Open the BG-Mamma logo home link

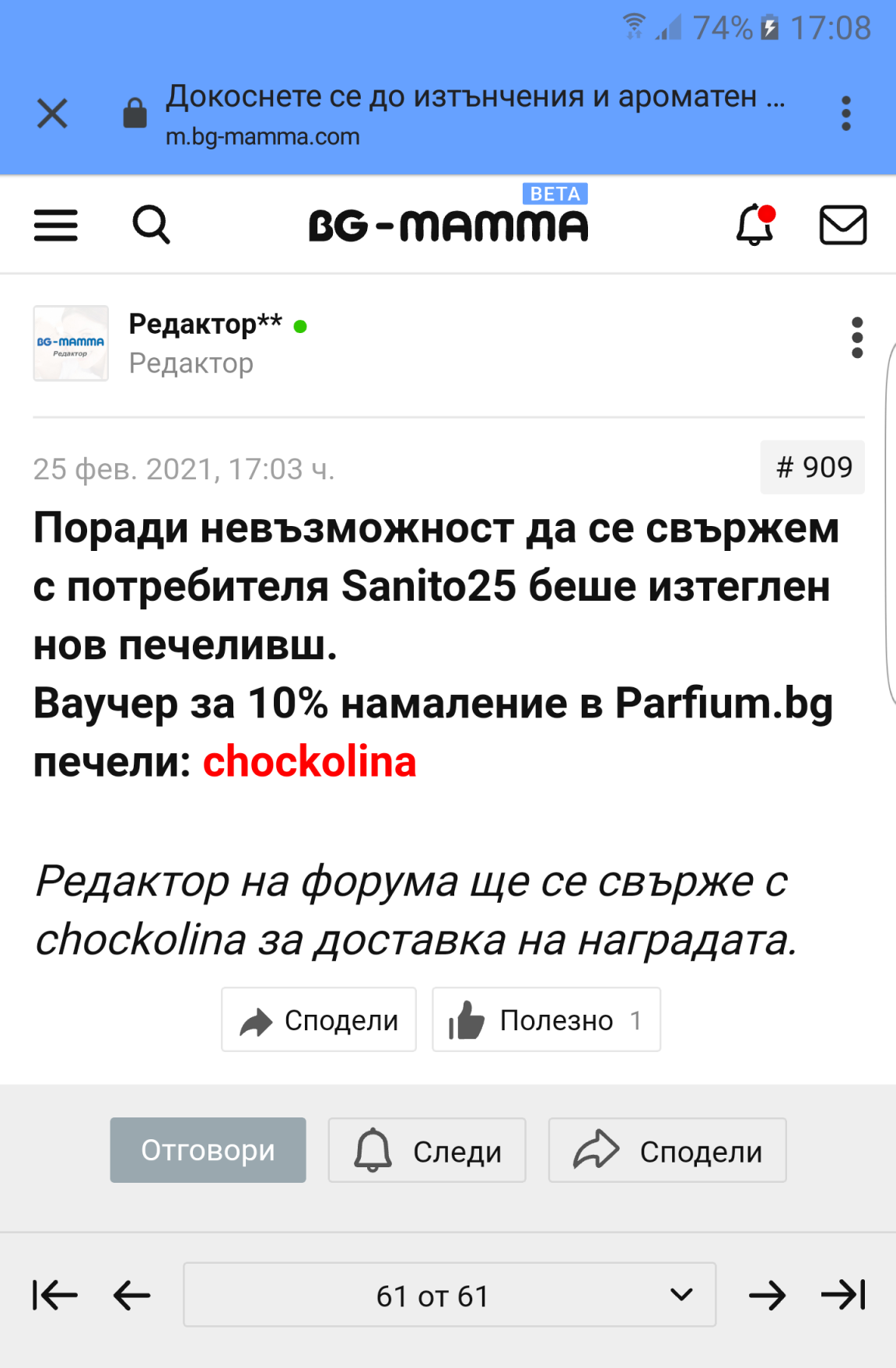point(448,226)
